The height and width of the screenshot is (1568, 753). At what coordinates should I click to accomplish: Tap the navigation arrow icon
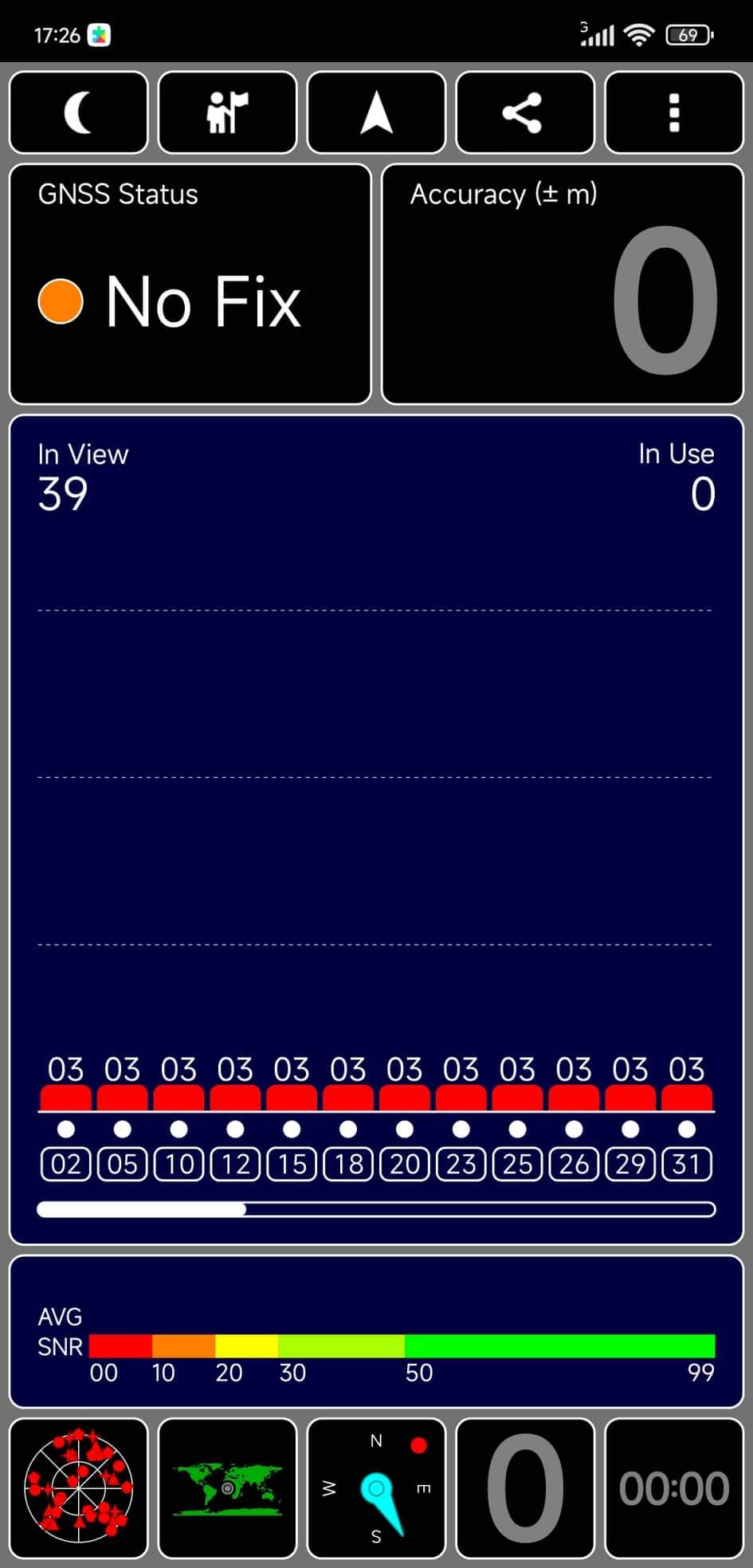(376, 112)
